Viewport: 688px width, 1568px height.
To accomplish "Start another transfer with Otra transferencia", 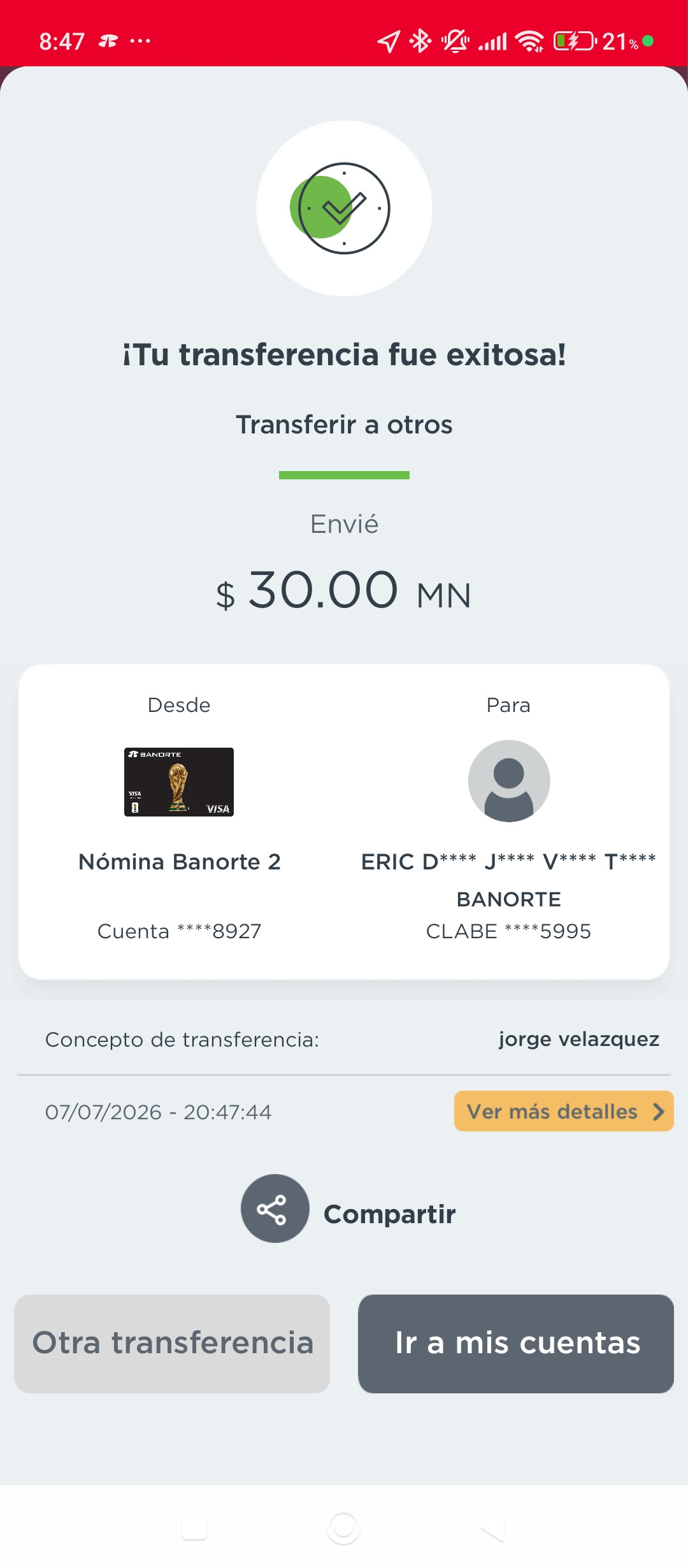I will pos(172,1344).
